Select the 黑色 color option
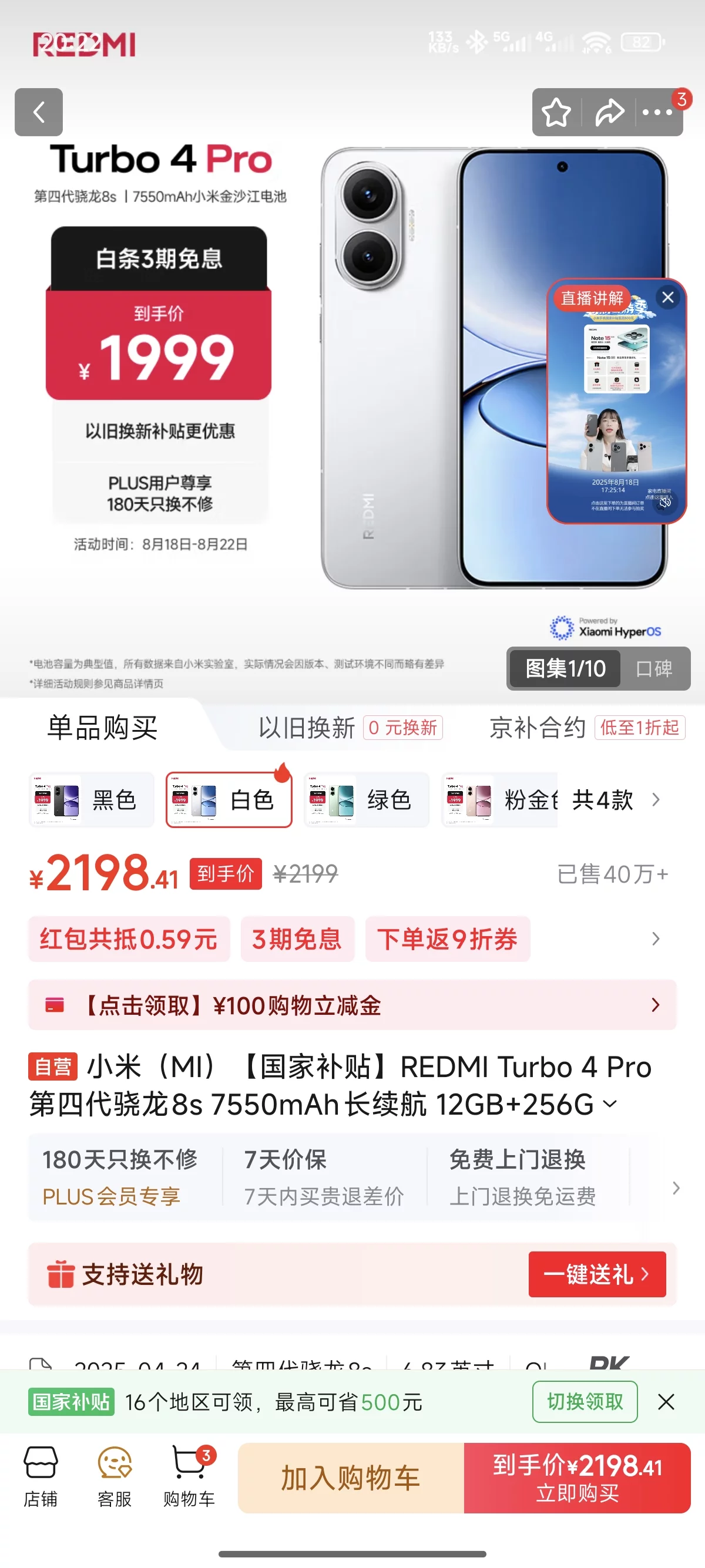 click(x=91, y=800)
